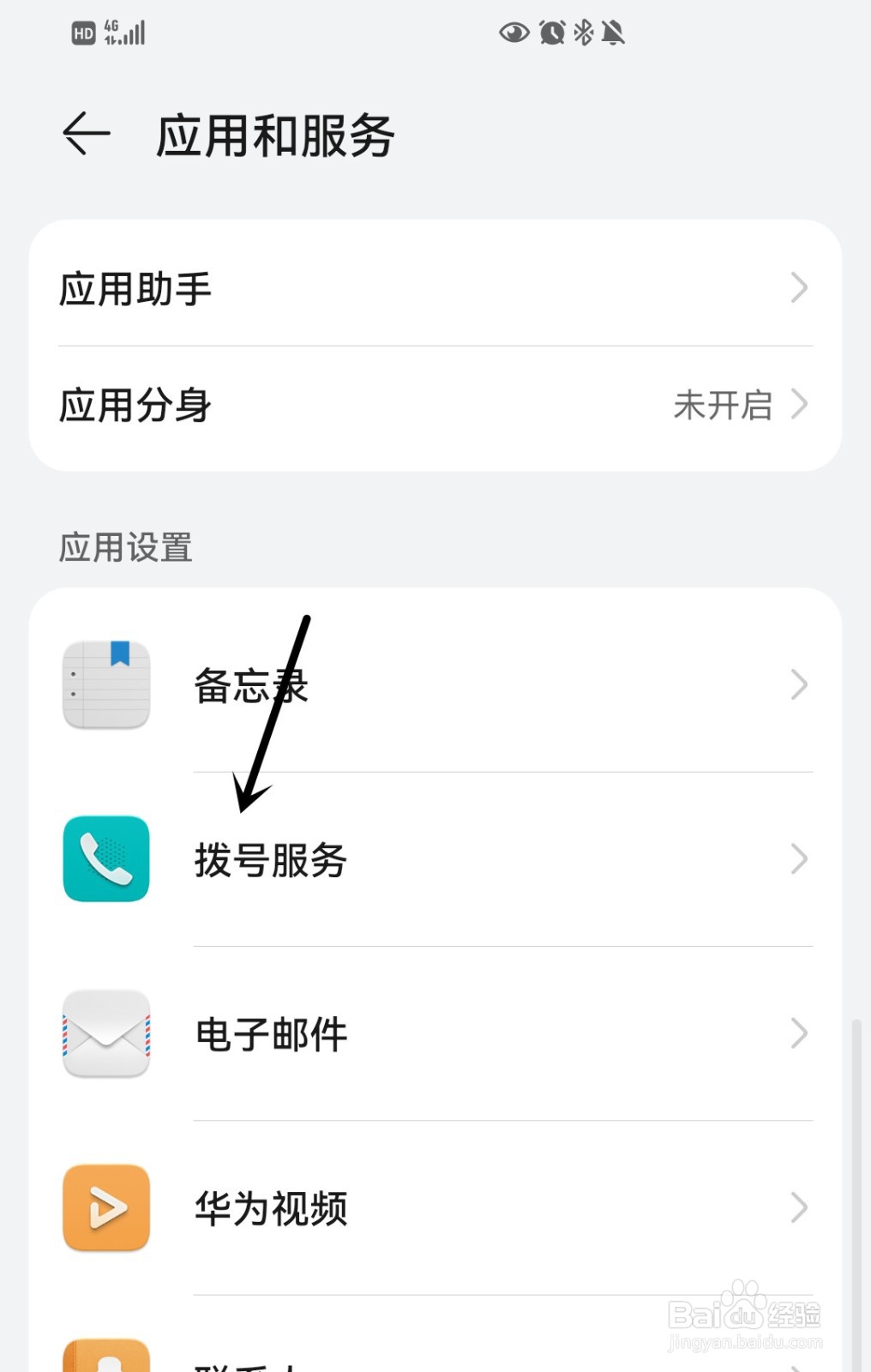The width and height of the screenshot is (871, 1372).
Task: Click the Email envelope icon (电子邮件)
Action: coord(105,1034)
